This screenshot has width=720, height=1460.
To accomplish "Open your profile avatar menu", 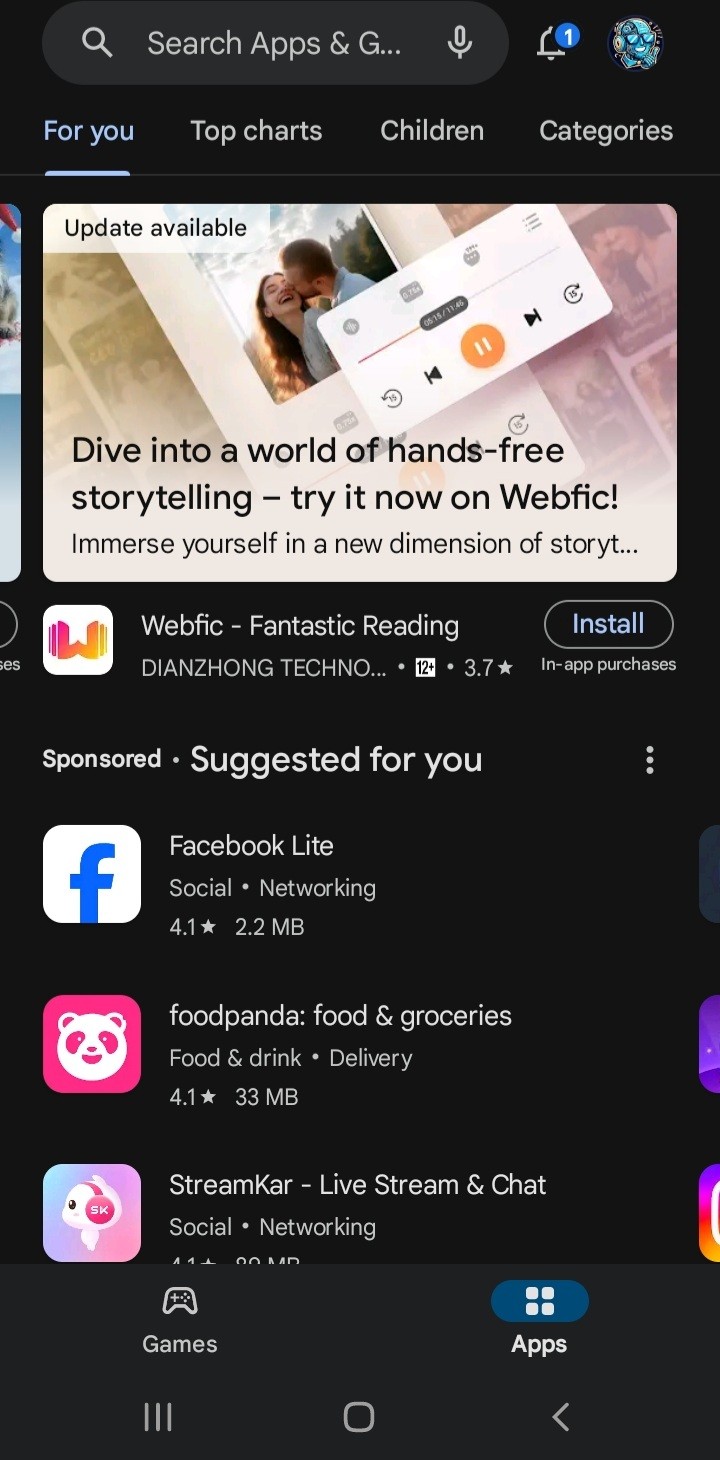I will point(636,43).
